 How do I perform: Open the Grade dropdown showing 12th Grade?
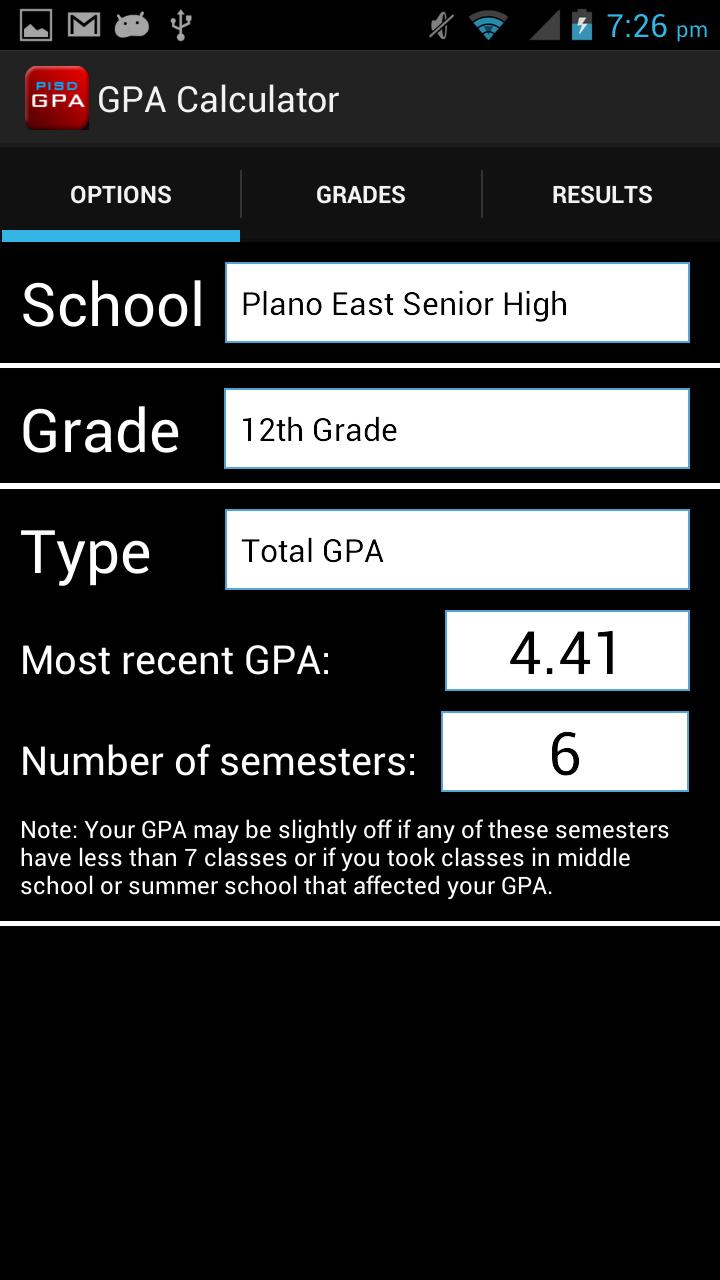(x=457, y=428)
